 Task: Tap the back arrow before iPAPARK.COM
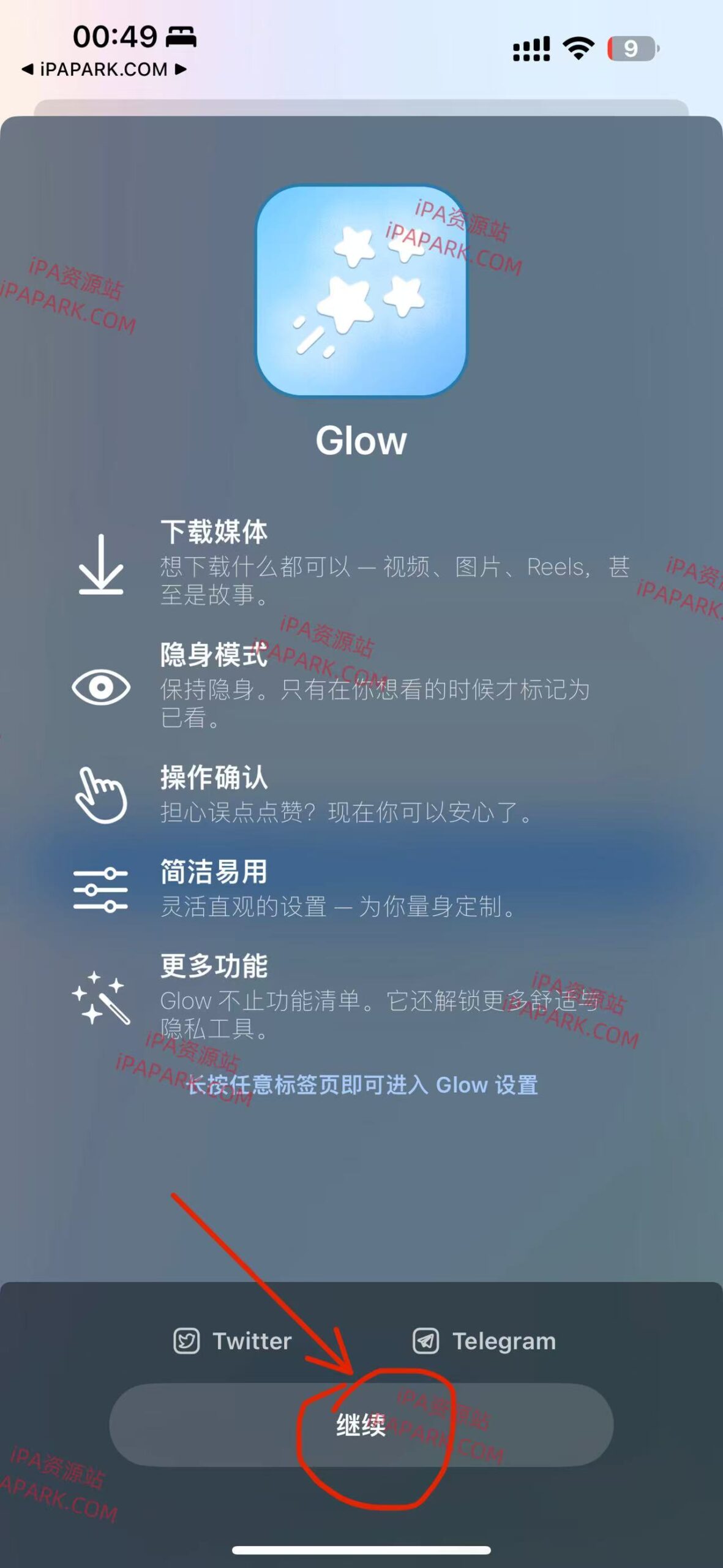pyautogui.click(x=29, y=70)
